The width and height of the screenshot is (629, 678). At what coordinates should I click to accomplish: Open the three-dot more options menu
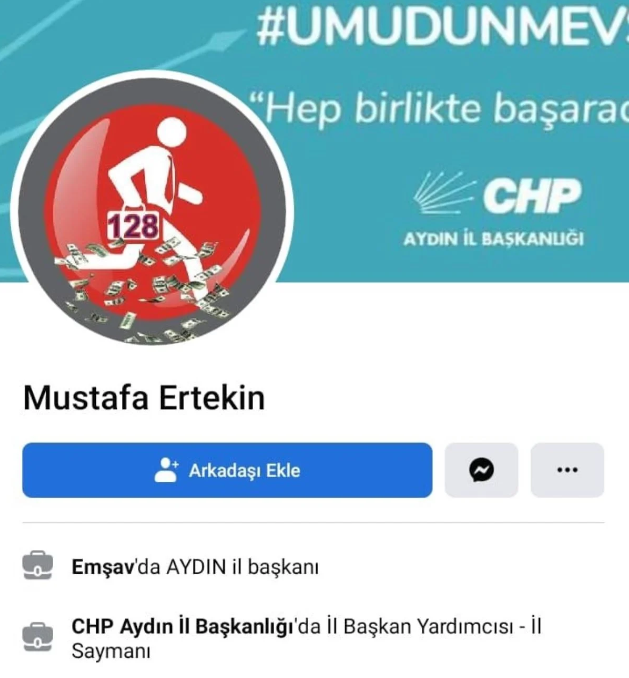[x=567, y=470]
